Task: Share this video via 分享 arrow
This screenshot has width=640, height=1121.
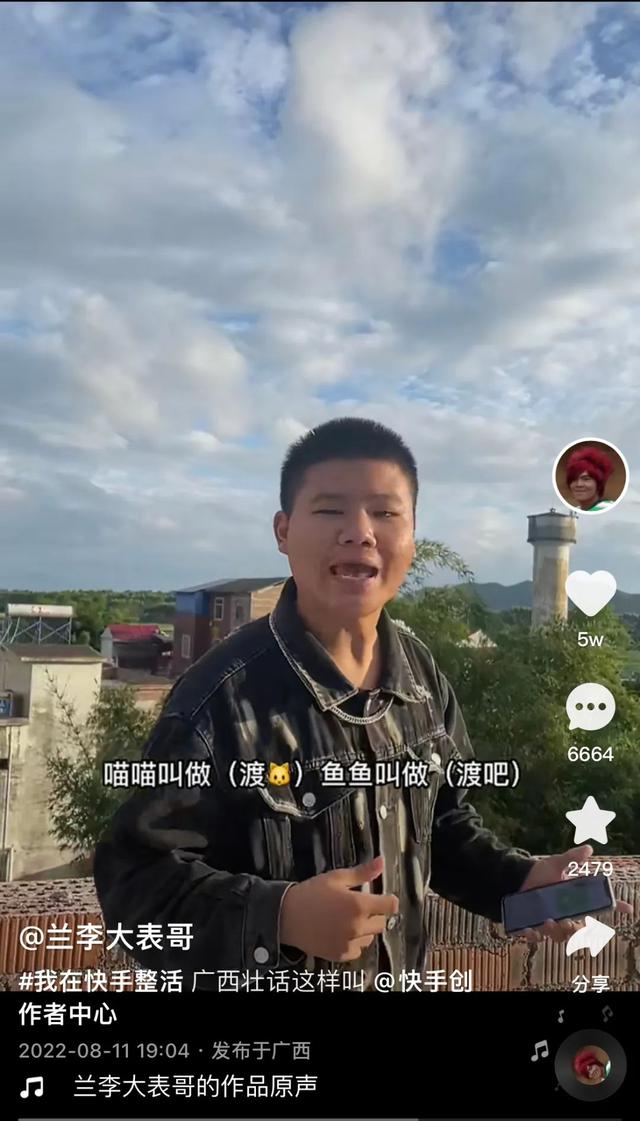Action: click(x=590, y=940)
